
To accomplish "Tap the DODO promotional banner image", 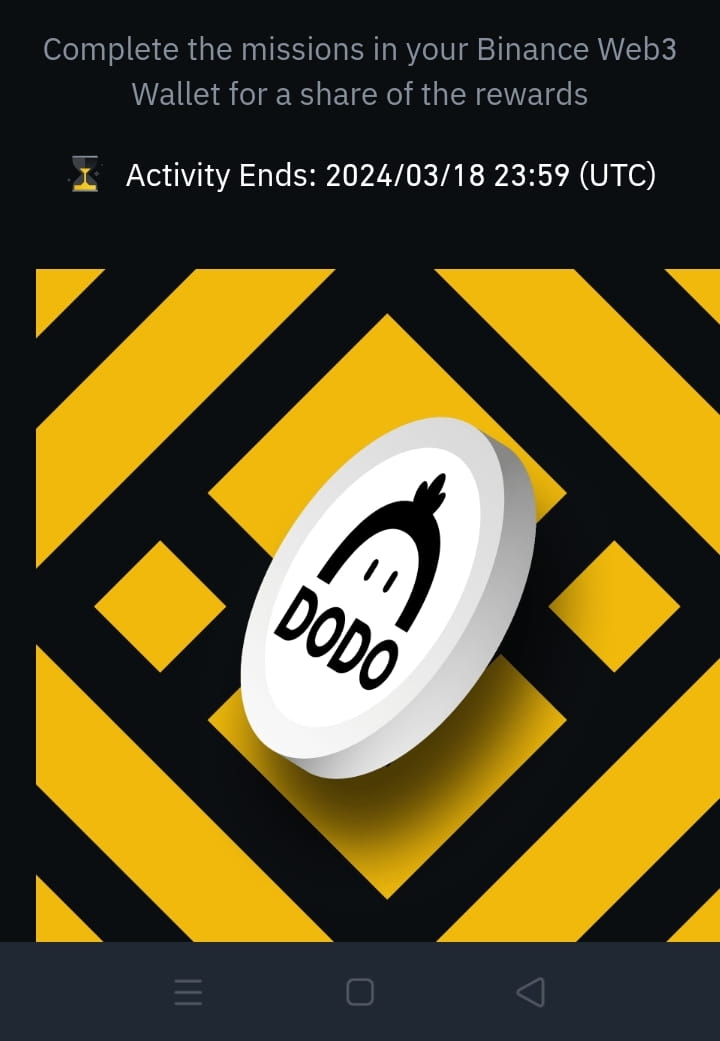I will pyautogui.click(x=360, y=600).
